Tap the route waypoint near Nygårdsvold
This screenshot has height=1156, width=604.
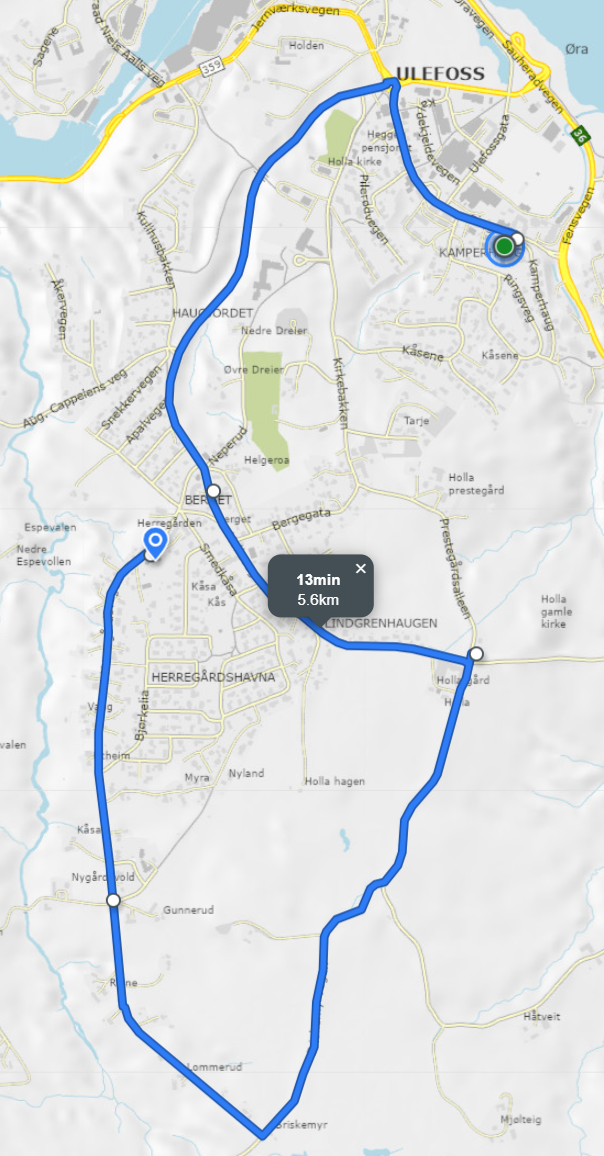(x=113, y=900)
